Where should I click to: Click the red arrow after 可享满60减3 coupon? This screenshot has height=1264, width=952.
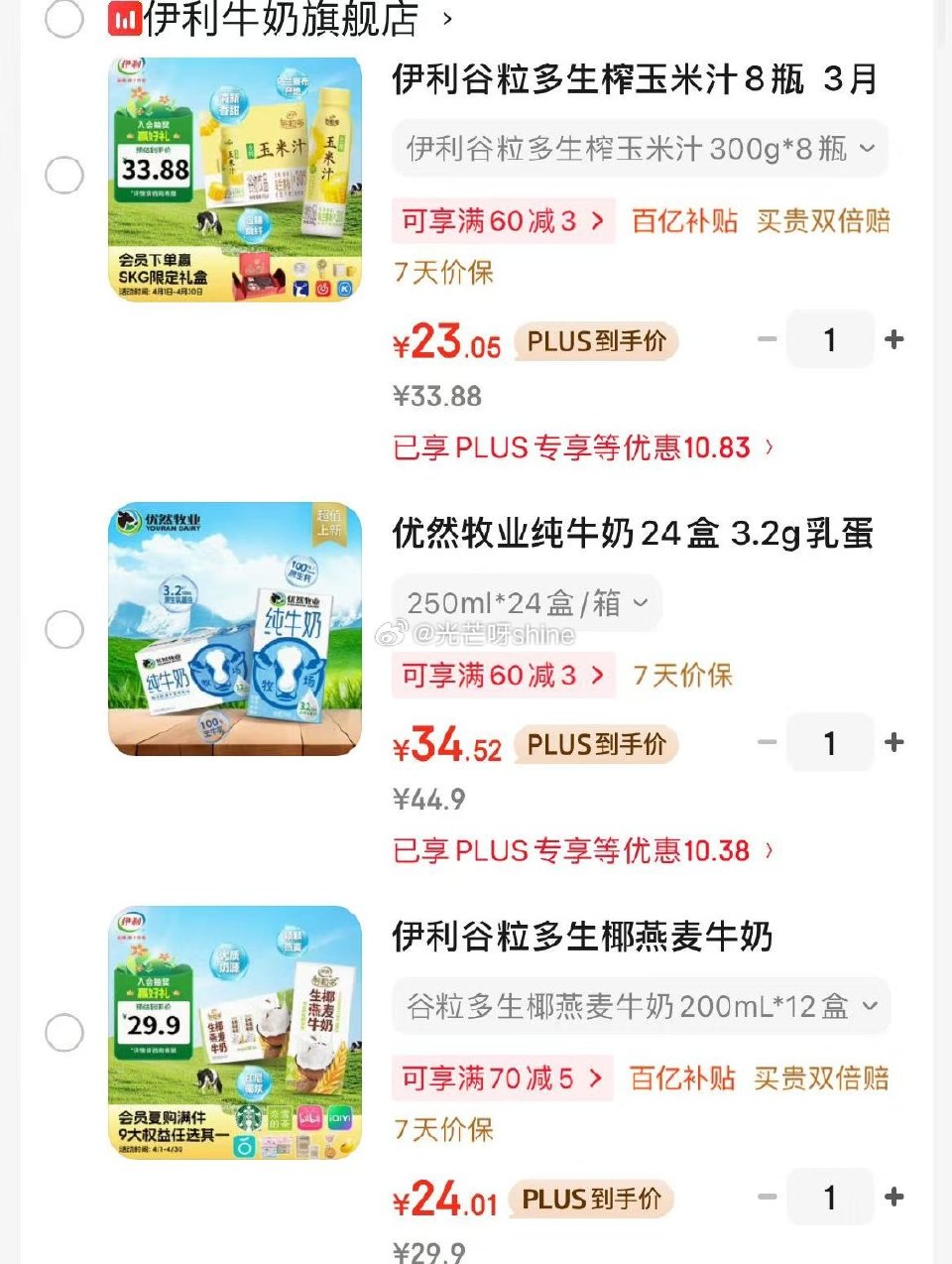point(599,220)
